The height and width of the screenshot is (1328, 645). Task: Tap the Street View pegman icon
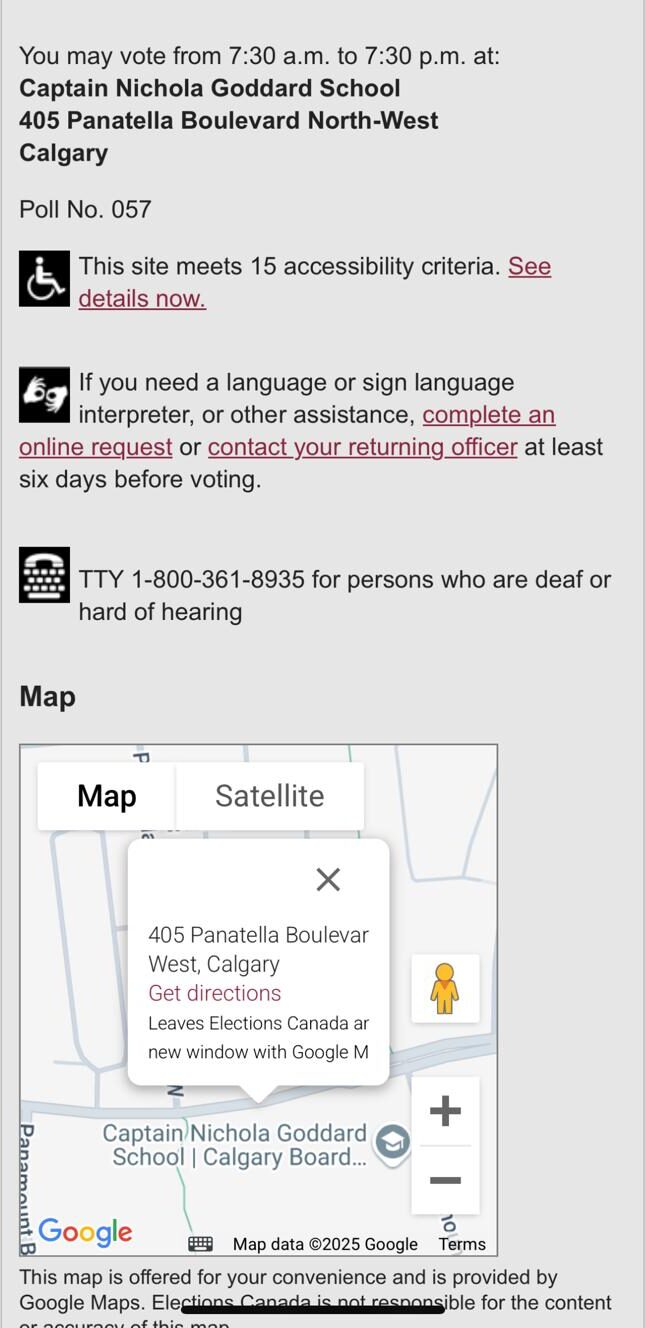[445, 988]
